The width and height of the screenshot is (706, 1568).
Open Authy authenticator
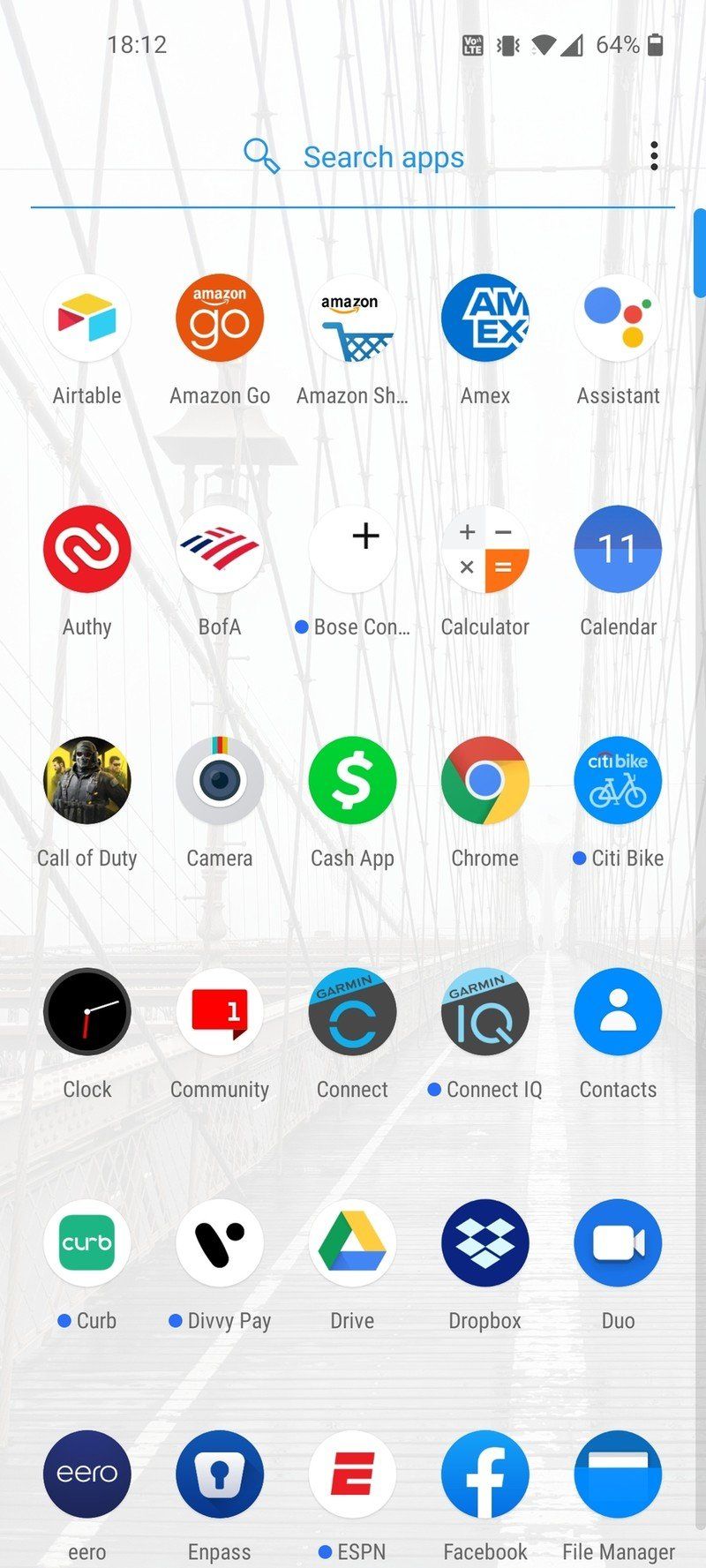click(x=87, y=550)
